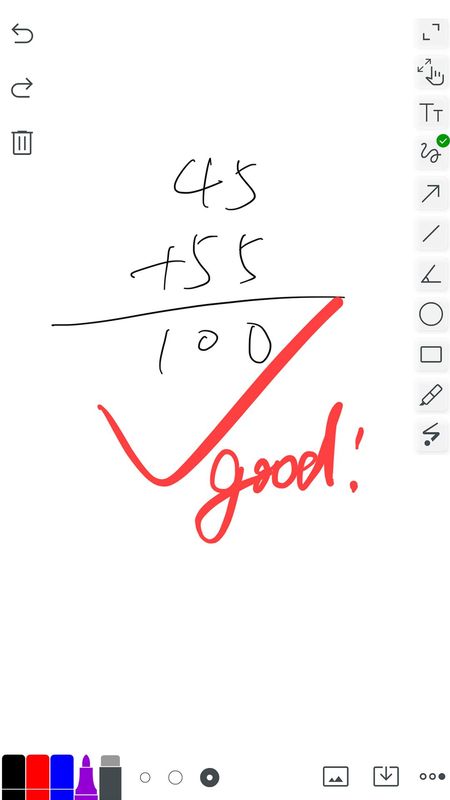Viewport: 450px width, 800px height.
Task: Select the highlighter marker tool
Action: point(431,395)
